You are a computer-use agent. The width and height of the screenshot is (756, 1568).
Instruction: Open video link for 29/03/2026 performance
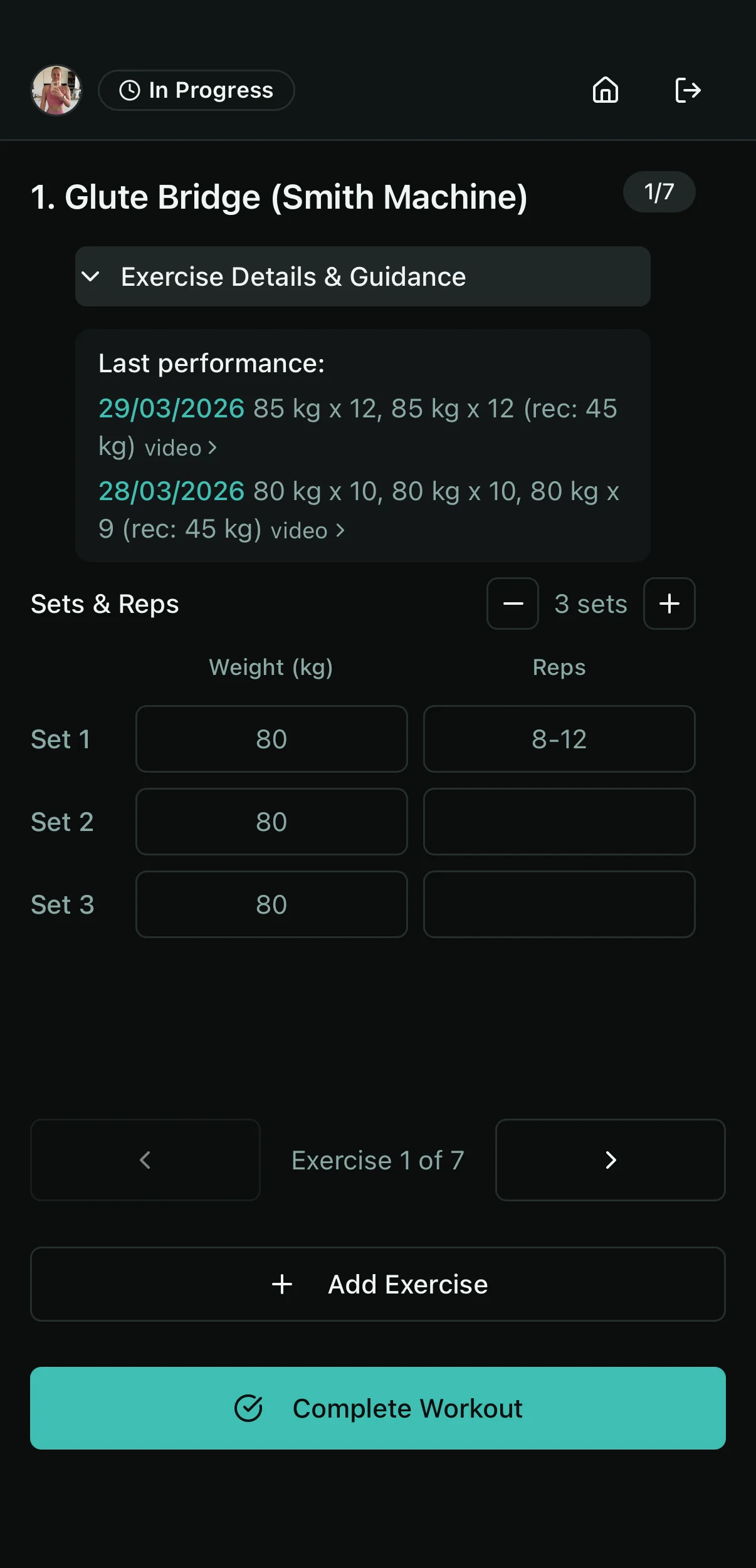pyautogui.click(x=181, y=448)
